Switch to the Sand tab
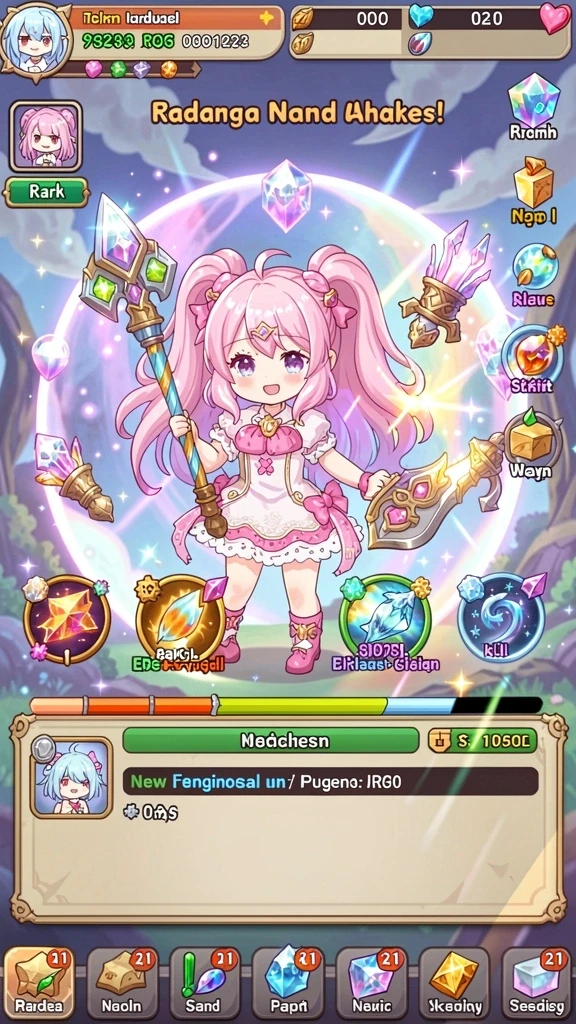 click(204, 983)
